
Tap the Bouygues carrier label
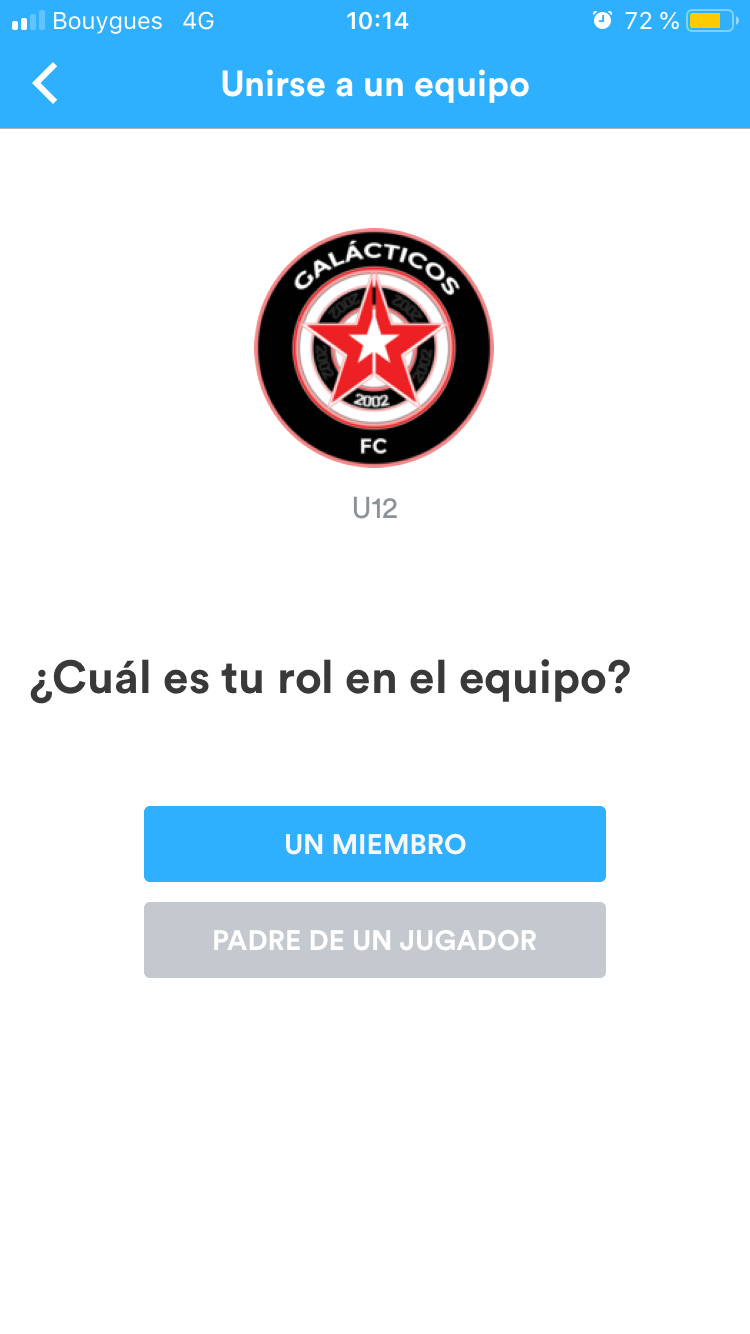(x=108, y=20)
